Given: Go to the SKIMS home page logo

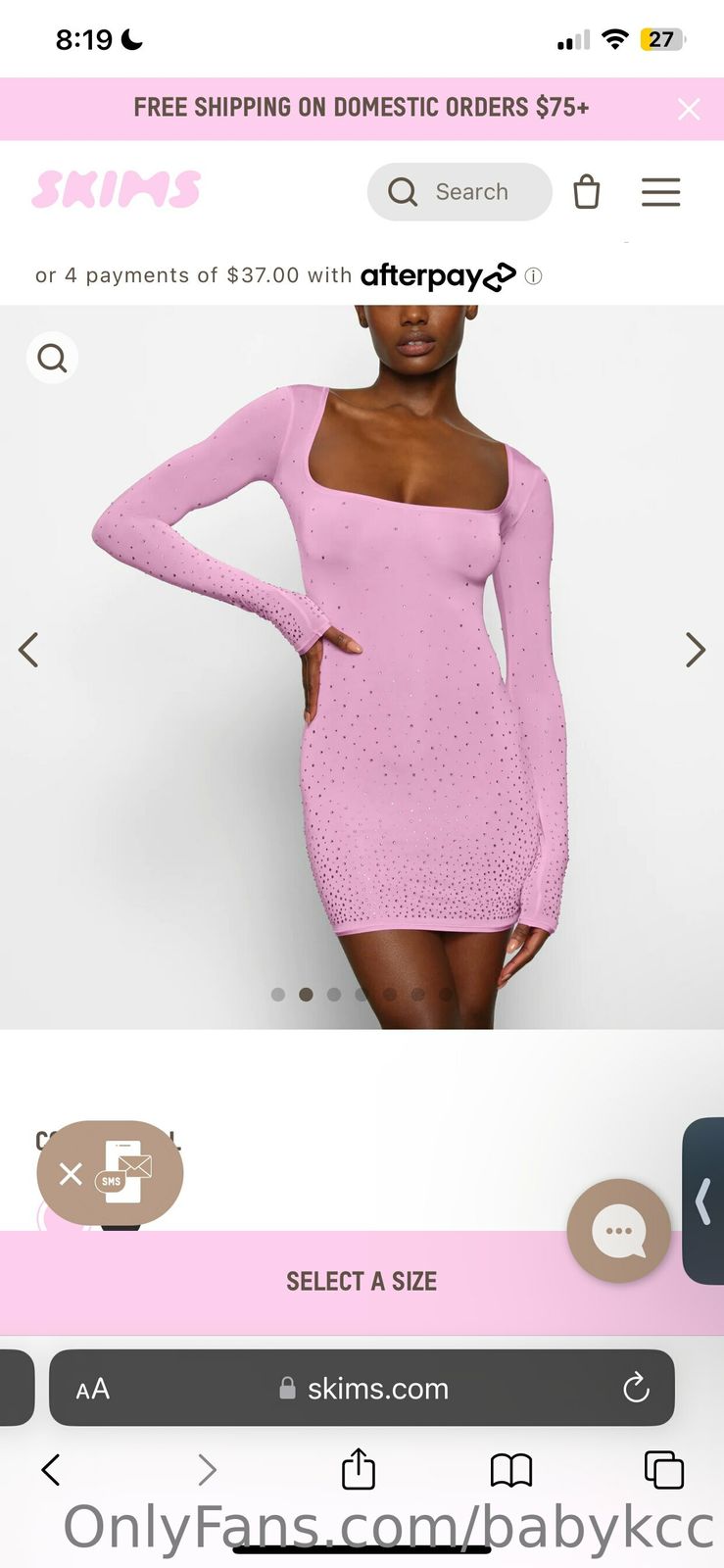Looking at the screenshot, I should click(x=116, y=190).
